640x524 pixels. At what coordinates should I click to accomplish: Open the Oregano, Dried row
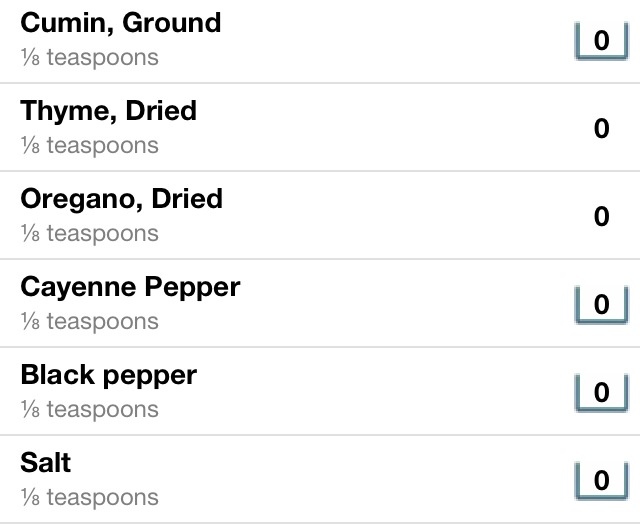click(300, 215)
